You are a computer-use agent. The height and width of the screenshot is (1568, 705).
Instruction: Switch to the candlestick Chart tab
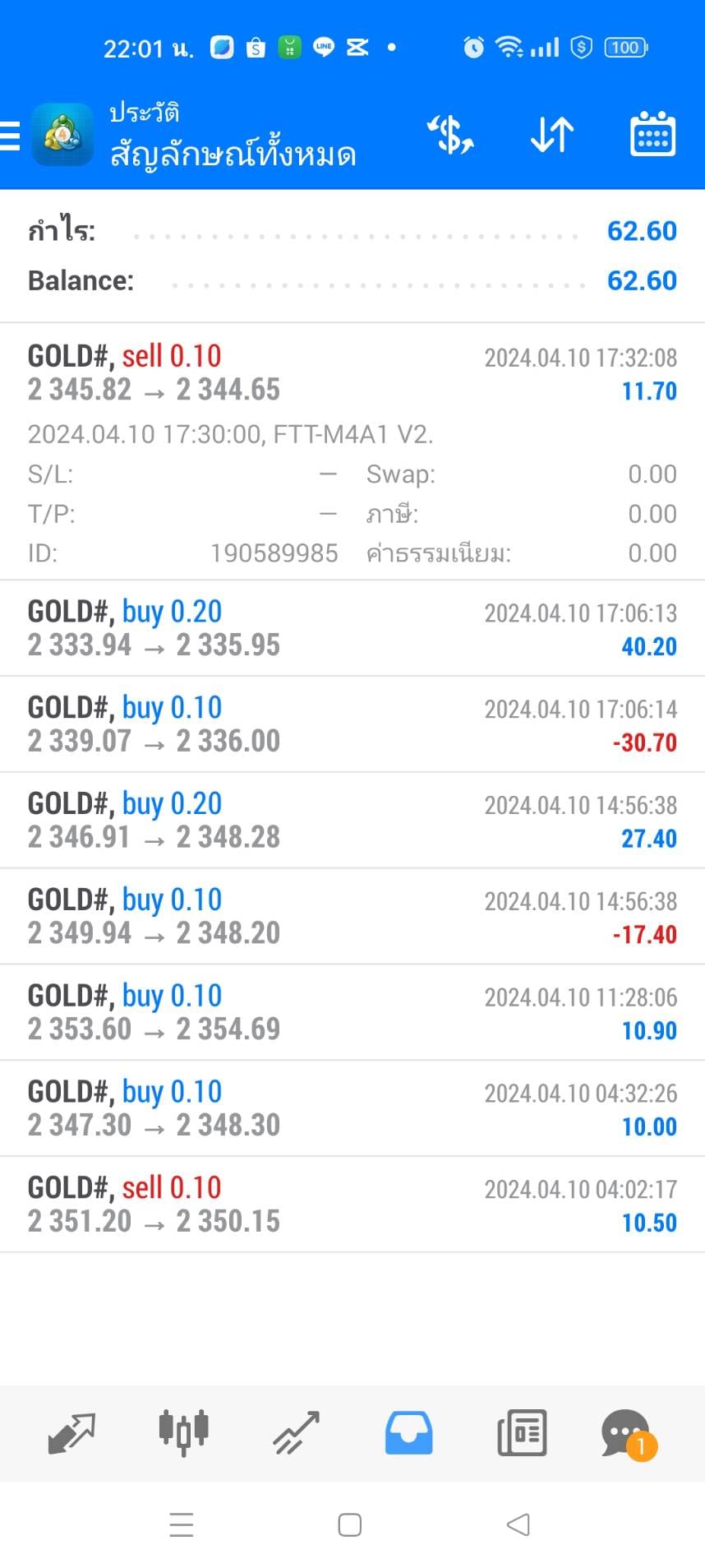click(183, 1432)
